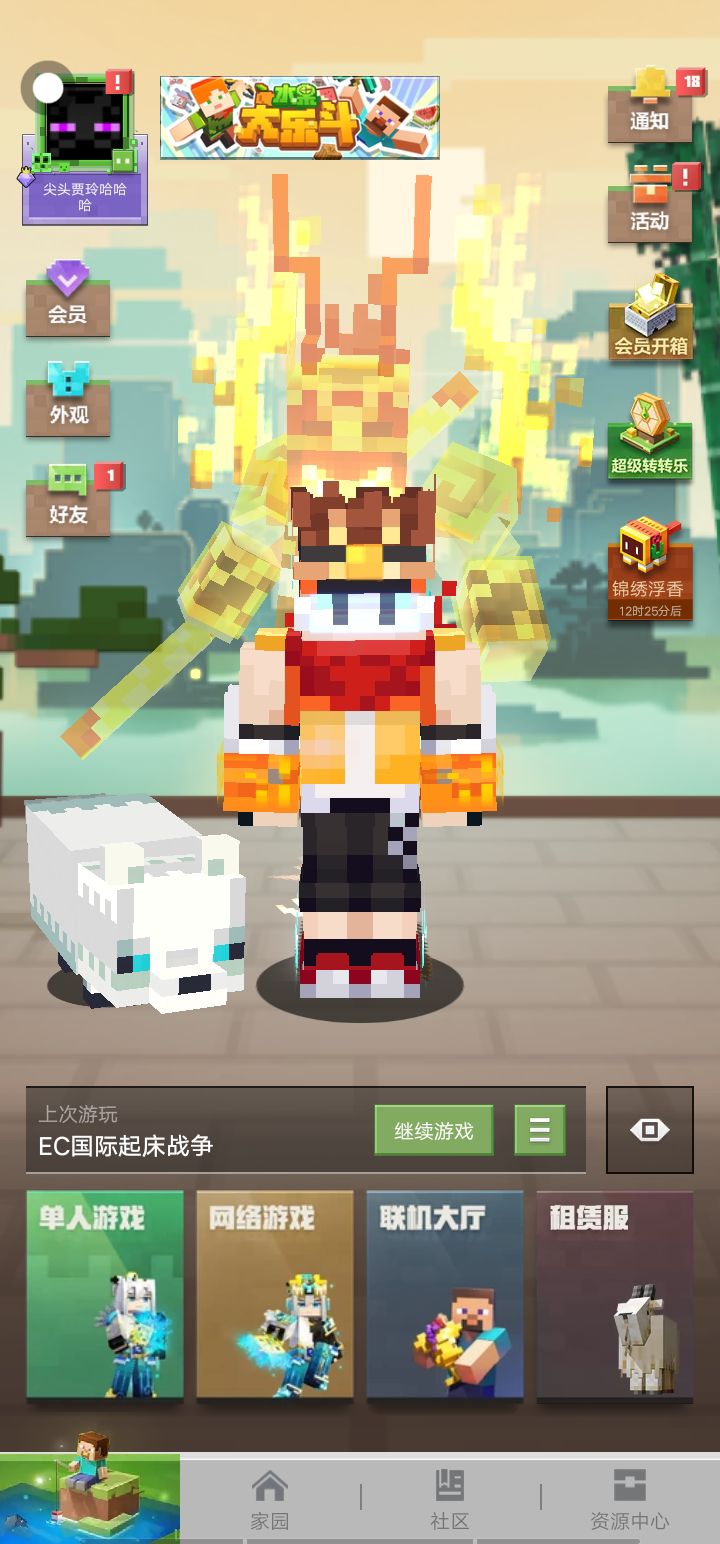Image resolution: width=720 pixels, height=1544 pixels.
Task: Select 网络游戏 online games
Action: click(275, 1295)
